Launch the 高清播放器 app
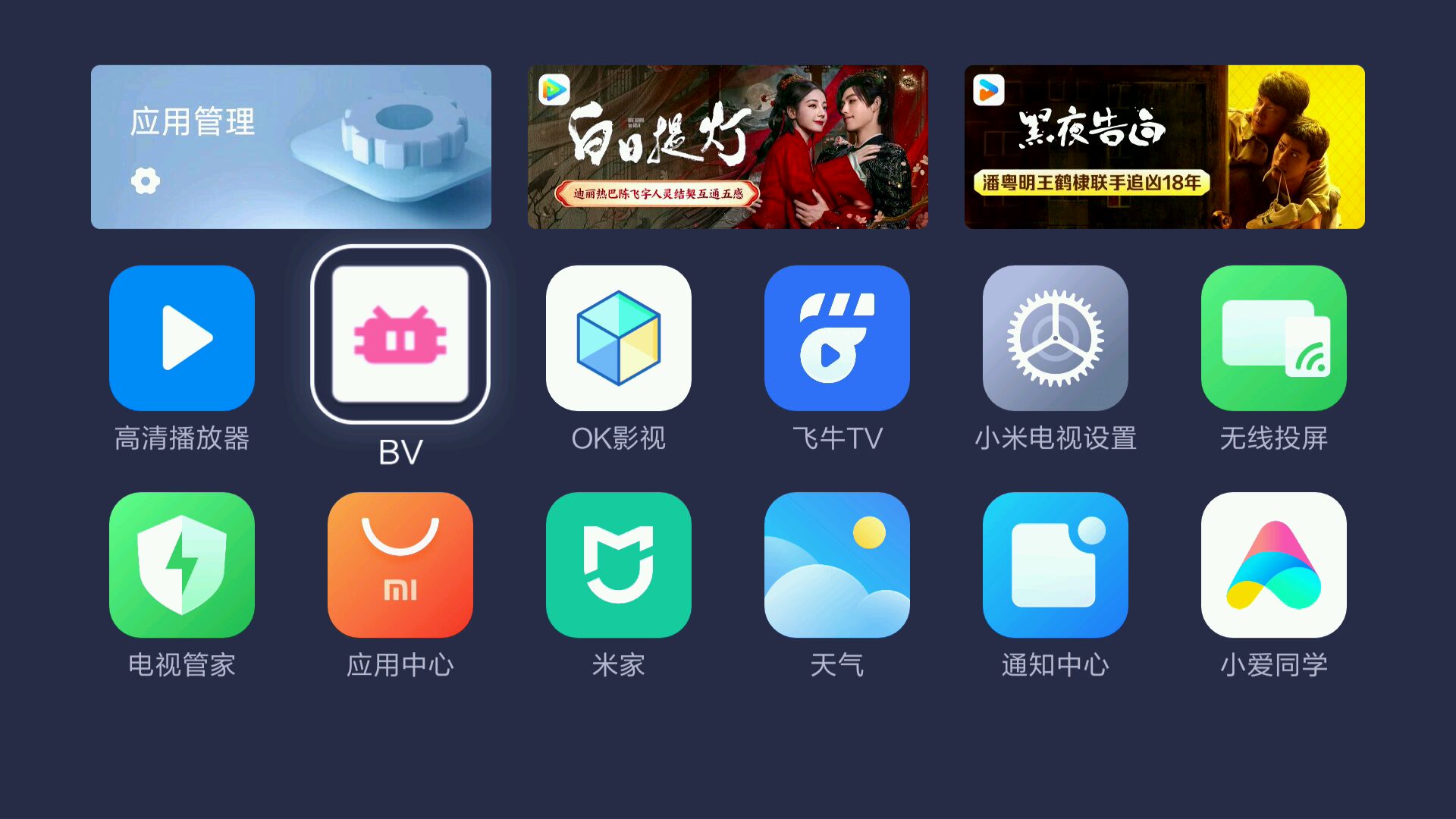Screen dimensions: 1456x819 (x=182, y=338)
